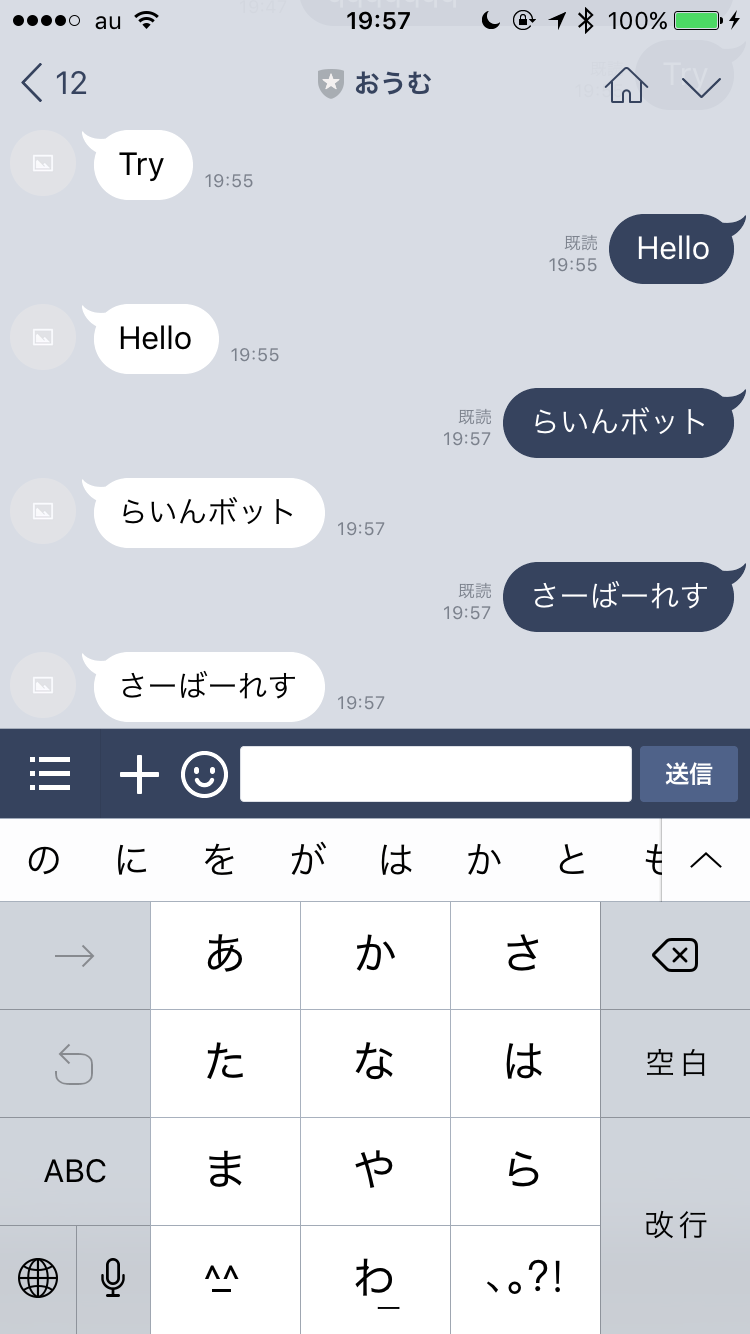Tap the message input field
This screenshot has width=750, height=1334.
click(x=435, y=773)
